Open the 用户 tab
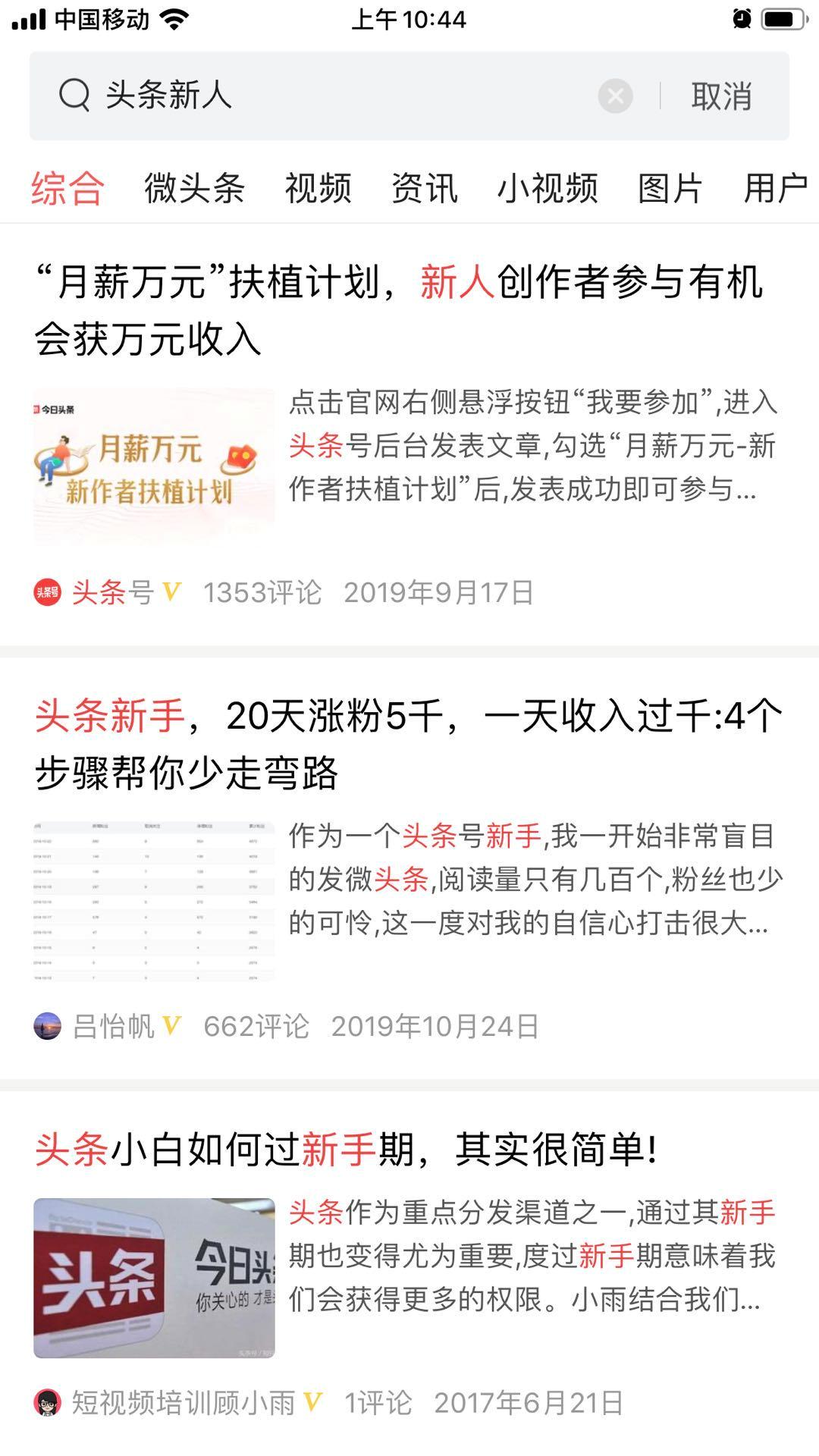 775,187
